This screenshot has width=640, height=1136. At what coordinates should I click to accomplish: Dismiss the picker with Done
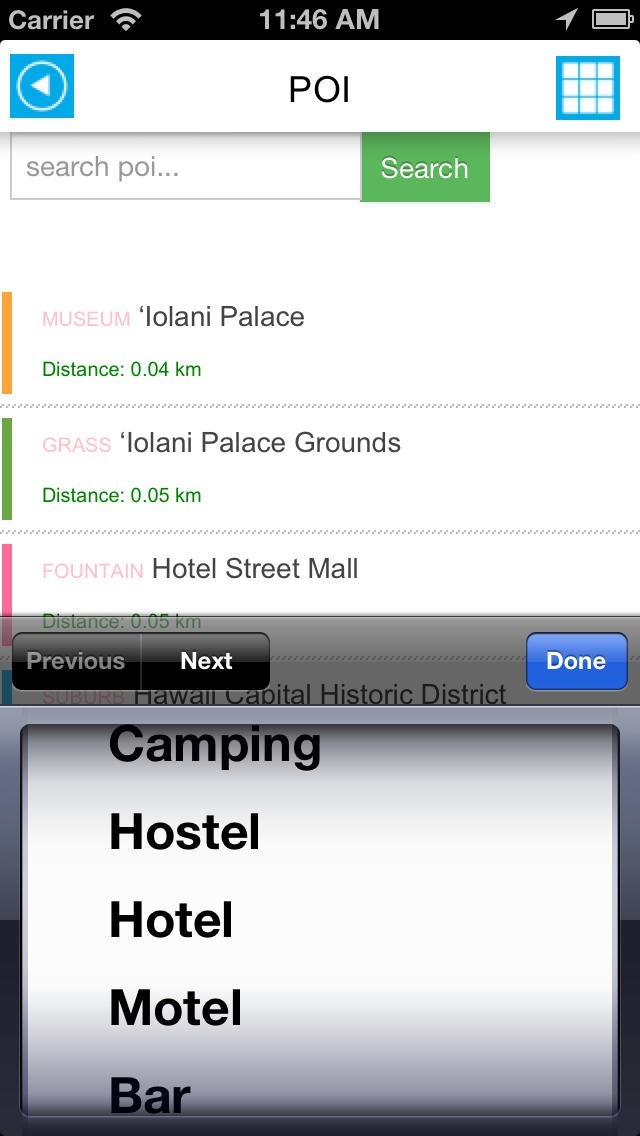pyautogui.click(x=576, y=661)
